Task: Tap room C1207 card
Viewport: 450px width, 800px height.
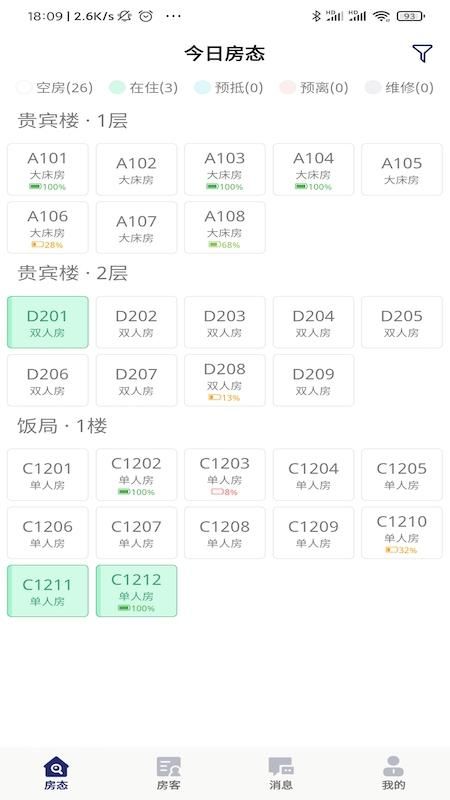Action: coord(136,533)
